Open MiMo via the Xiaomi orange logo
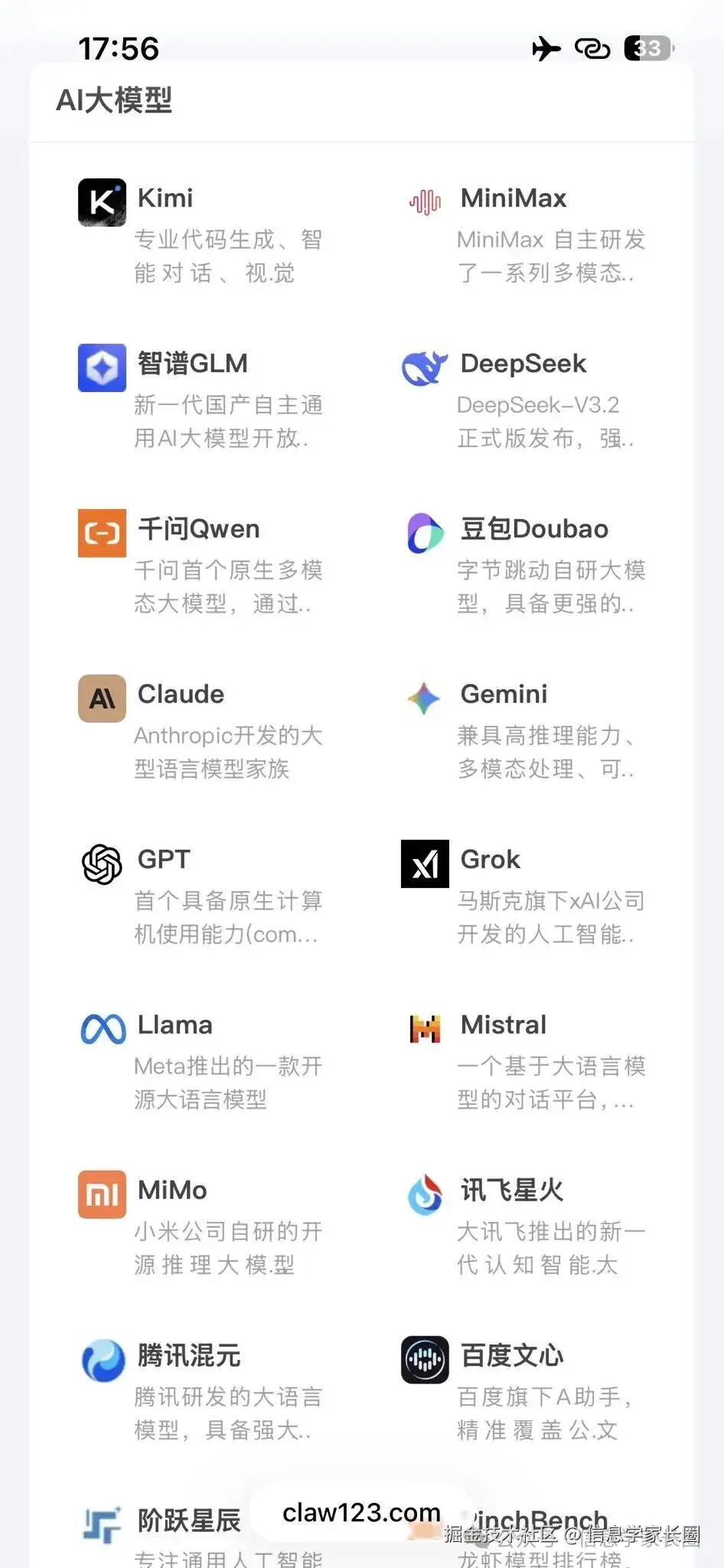The image size is (724, 1568). (101, 1194)
